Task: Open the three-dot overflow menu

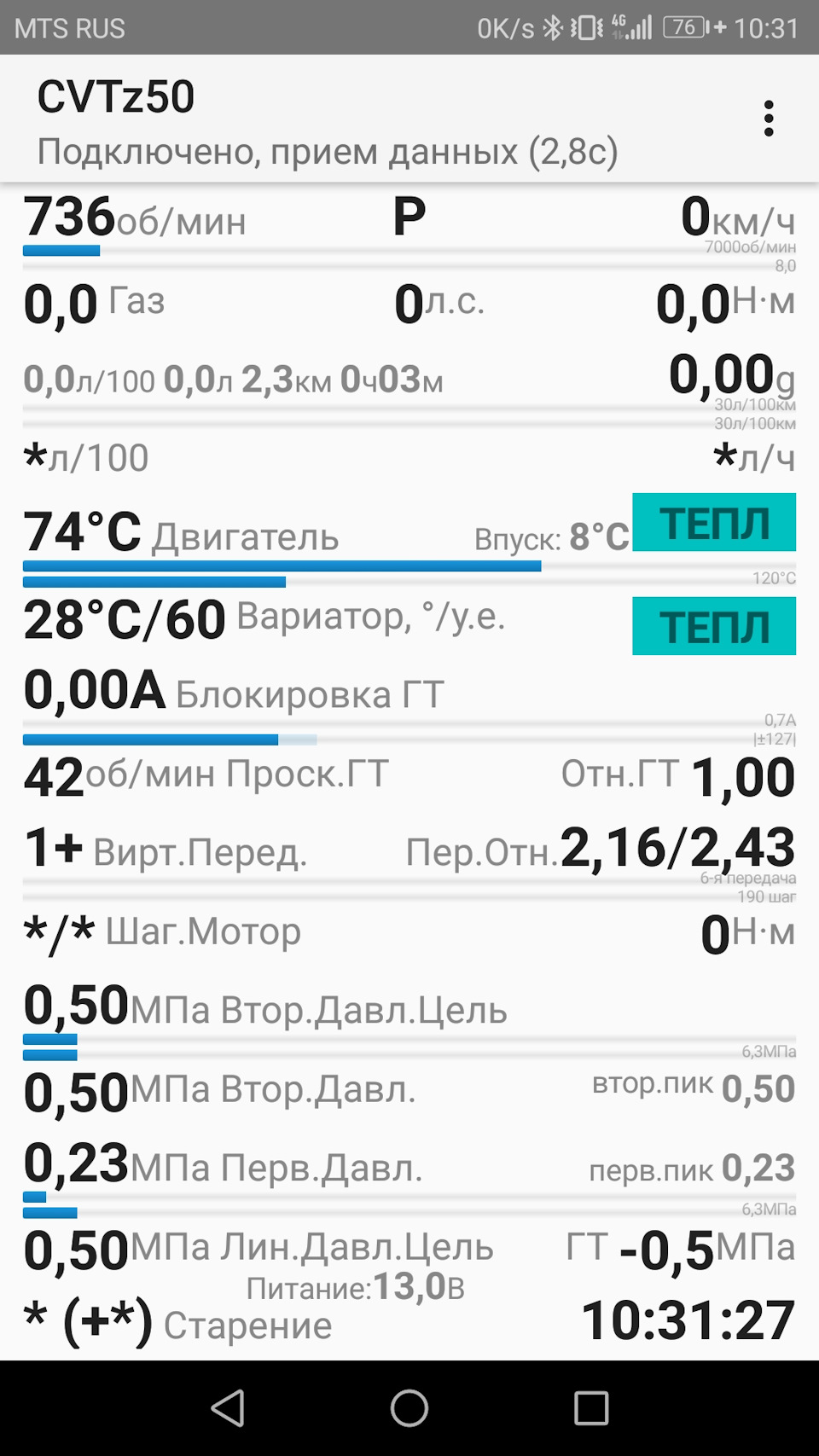Action: [x=769, y=119]
